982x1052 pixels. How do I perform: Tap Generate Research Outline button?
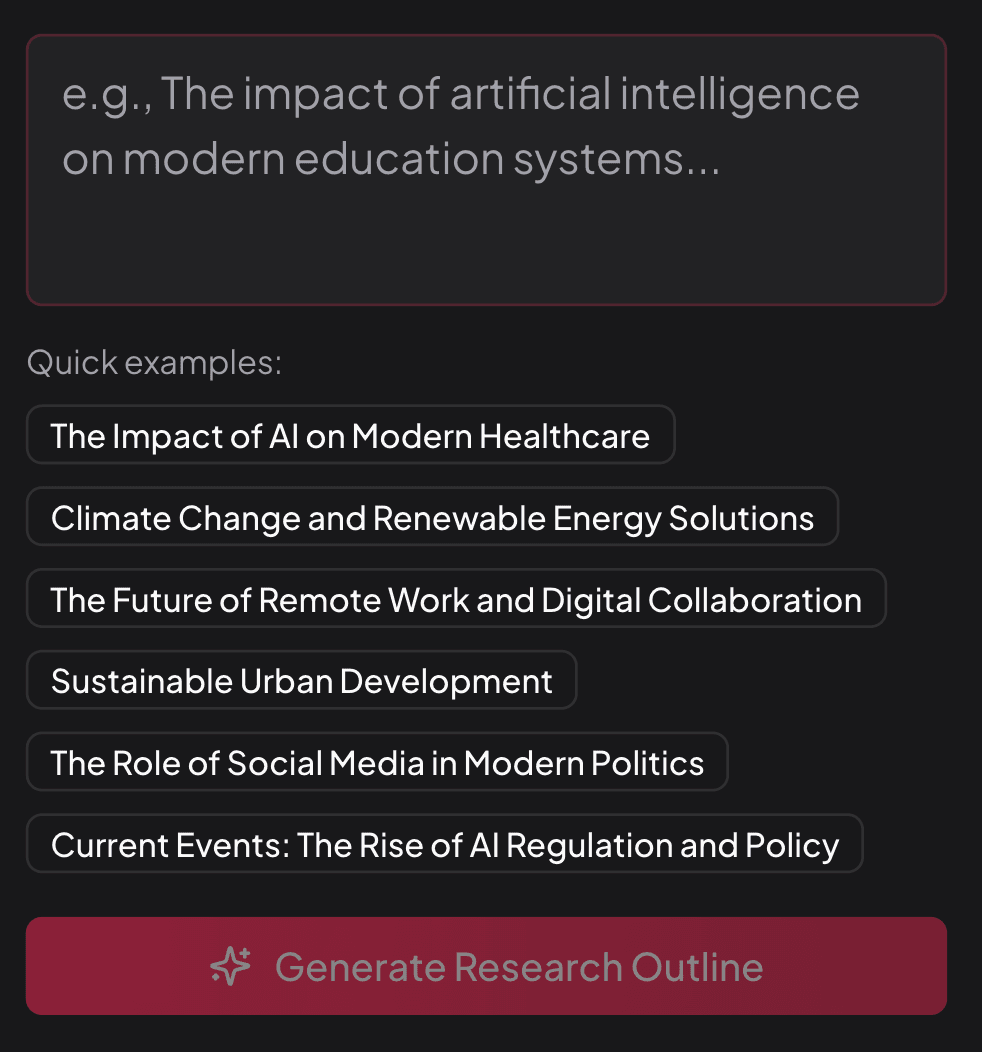(486, 966)
